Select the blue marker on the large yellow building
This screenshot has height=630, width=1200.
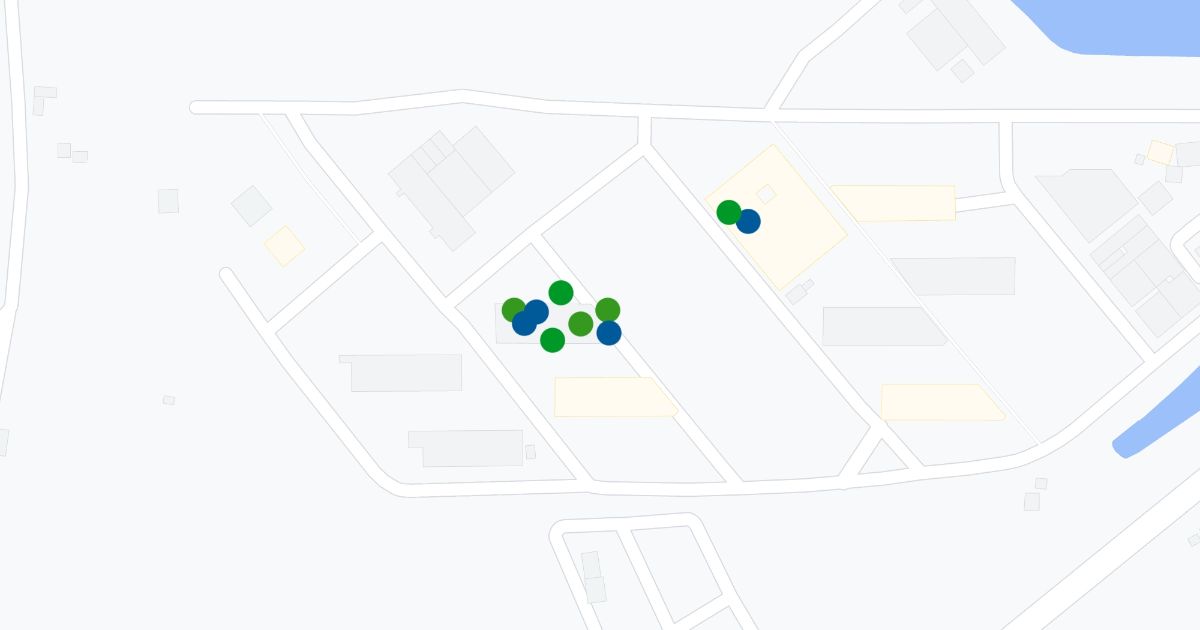(748, 221)
